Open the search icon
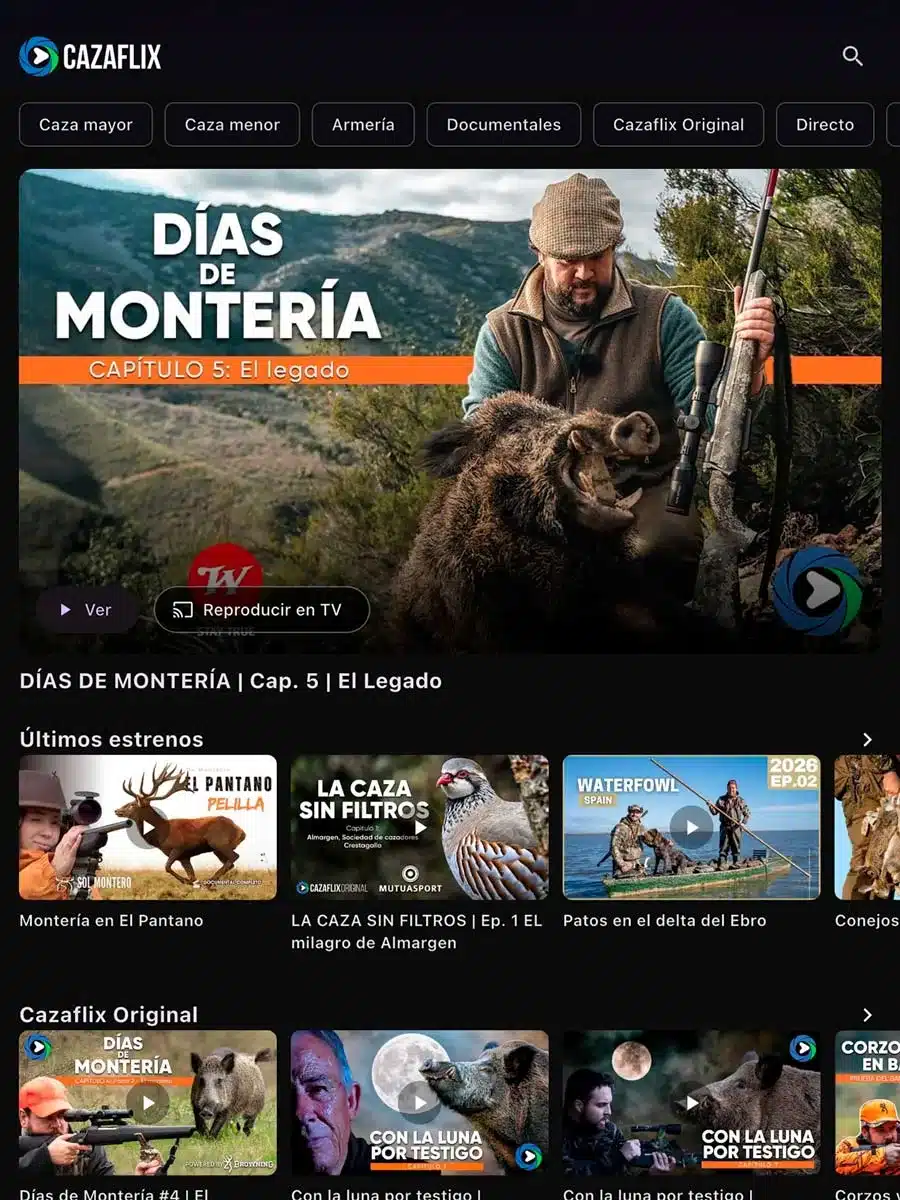Viewport: 900px width, 1200px height. pyautogui.click(x=852, y=56)
